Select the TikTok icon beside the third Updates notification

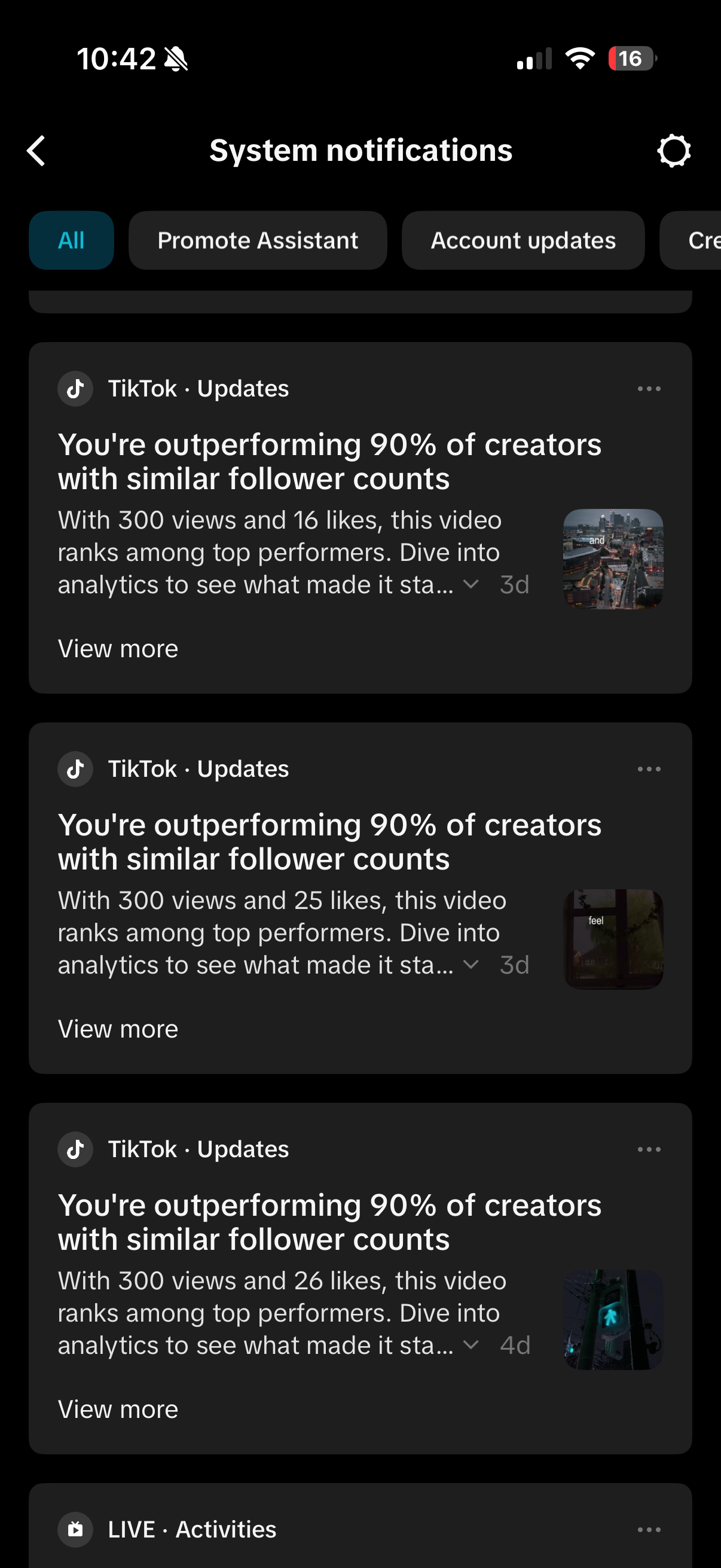pos(75,1149)
